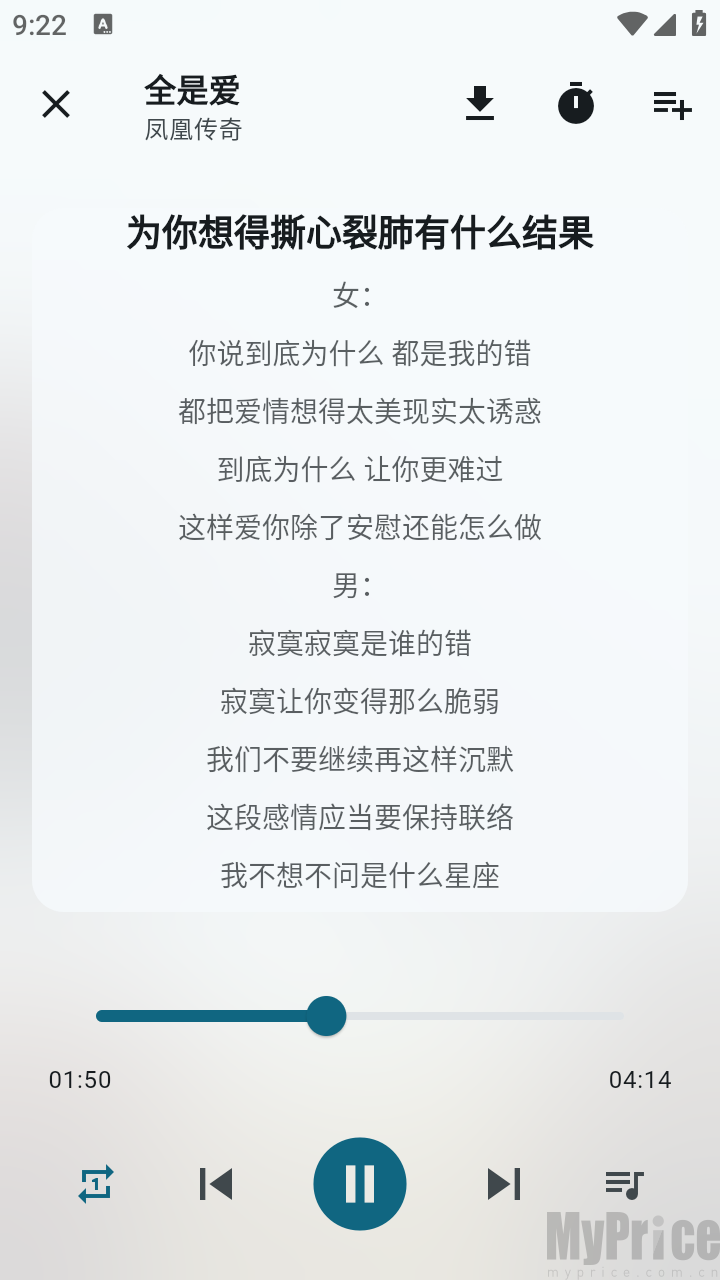Add song to a playlist via the add icon

coord(671,104)
